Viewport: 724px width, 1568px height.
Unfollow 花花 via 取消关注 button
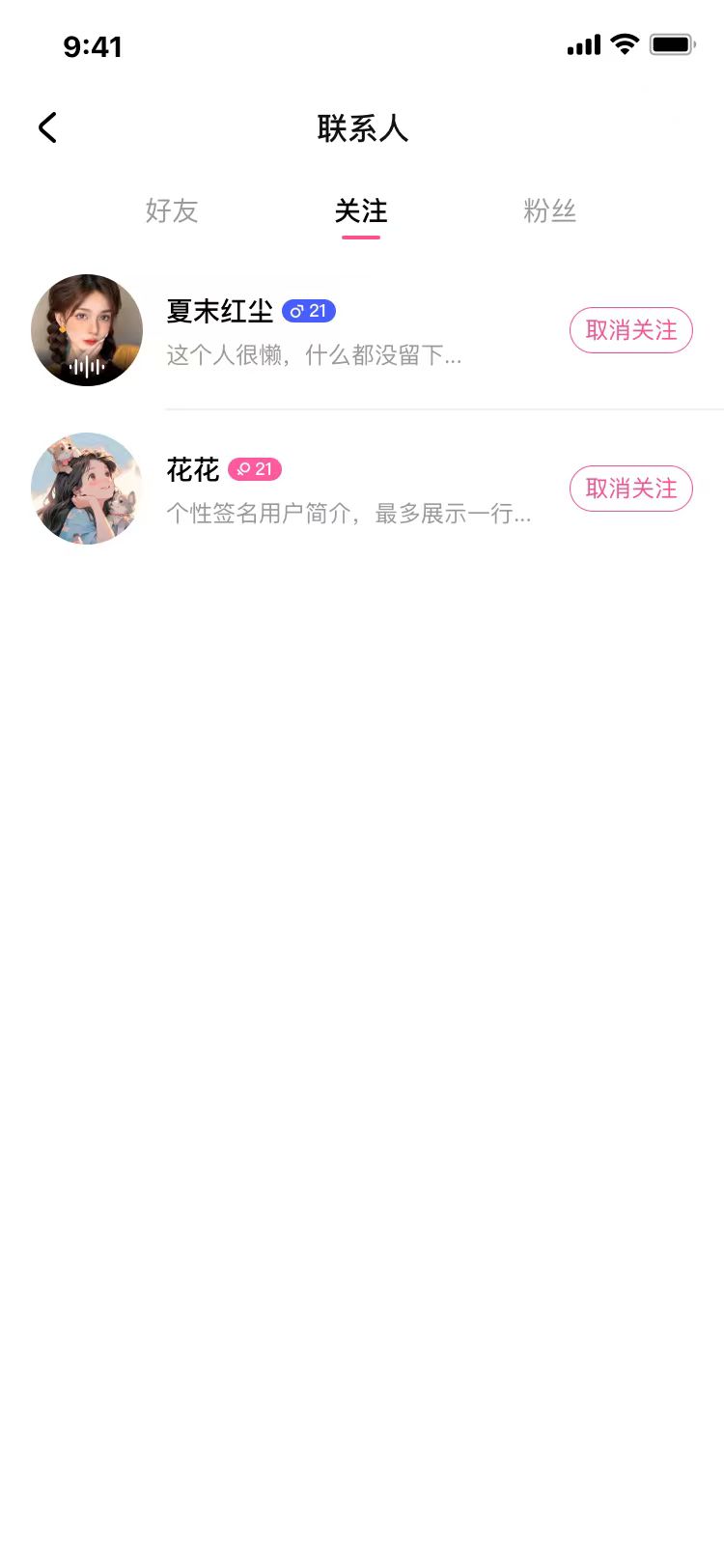pyautogui.click(x=631, y=489)
